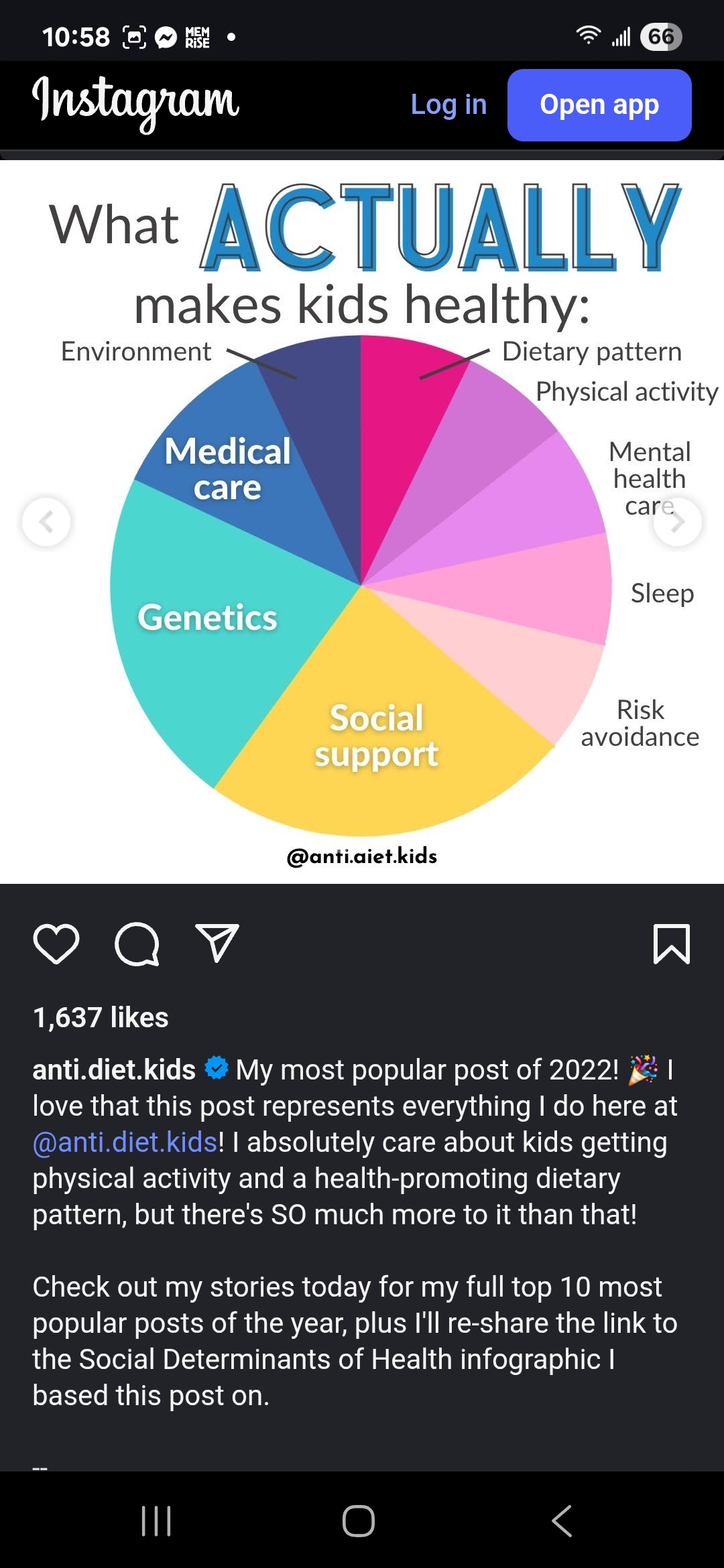724x1568 pixels.
Task: Open comments on this post
Action: (x=137, y=943)
